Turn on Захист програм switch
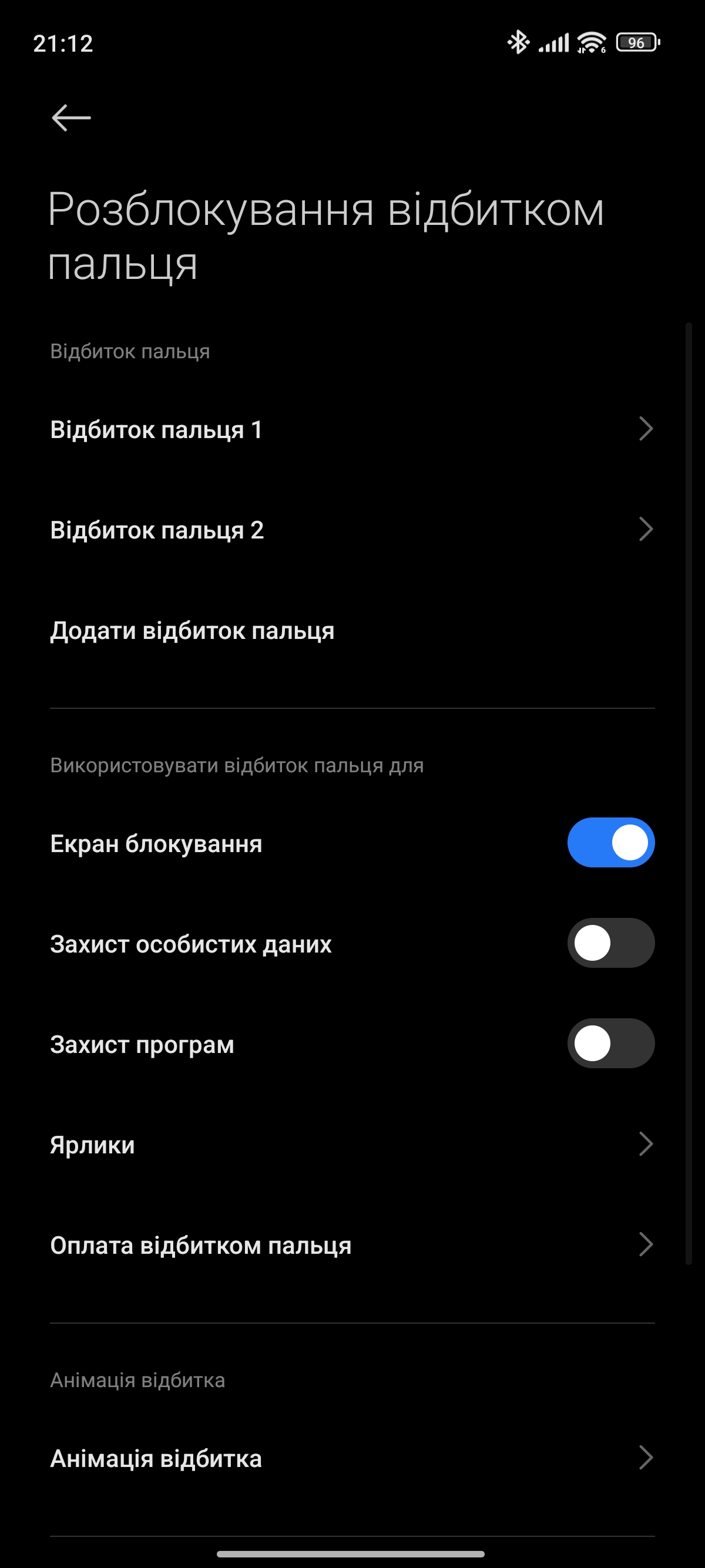The image size is (705, 1568). pyautogui.click(x=610, y=1044)
